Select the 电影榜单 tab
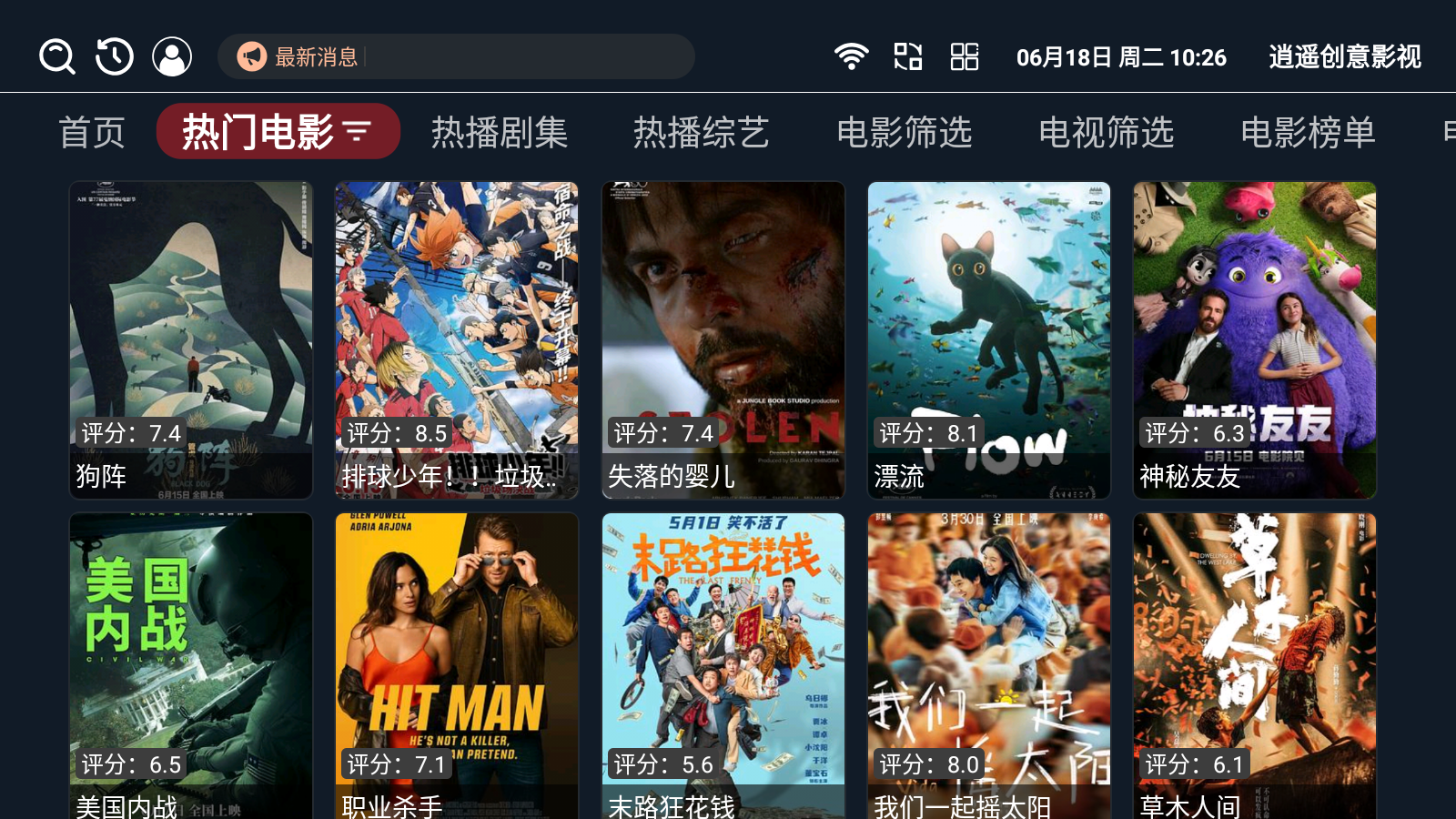Screen dimensions: 1456x819 click(1308, 133)
